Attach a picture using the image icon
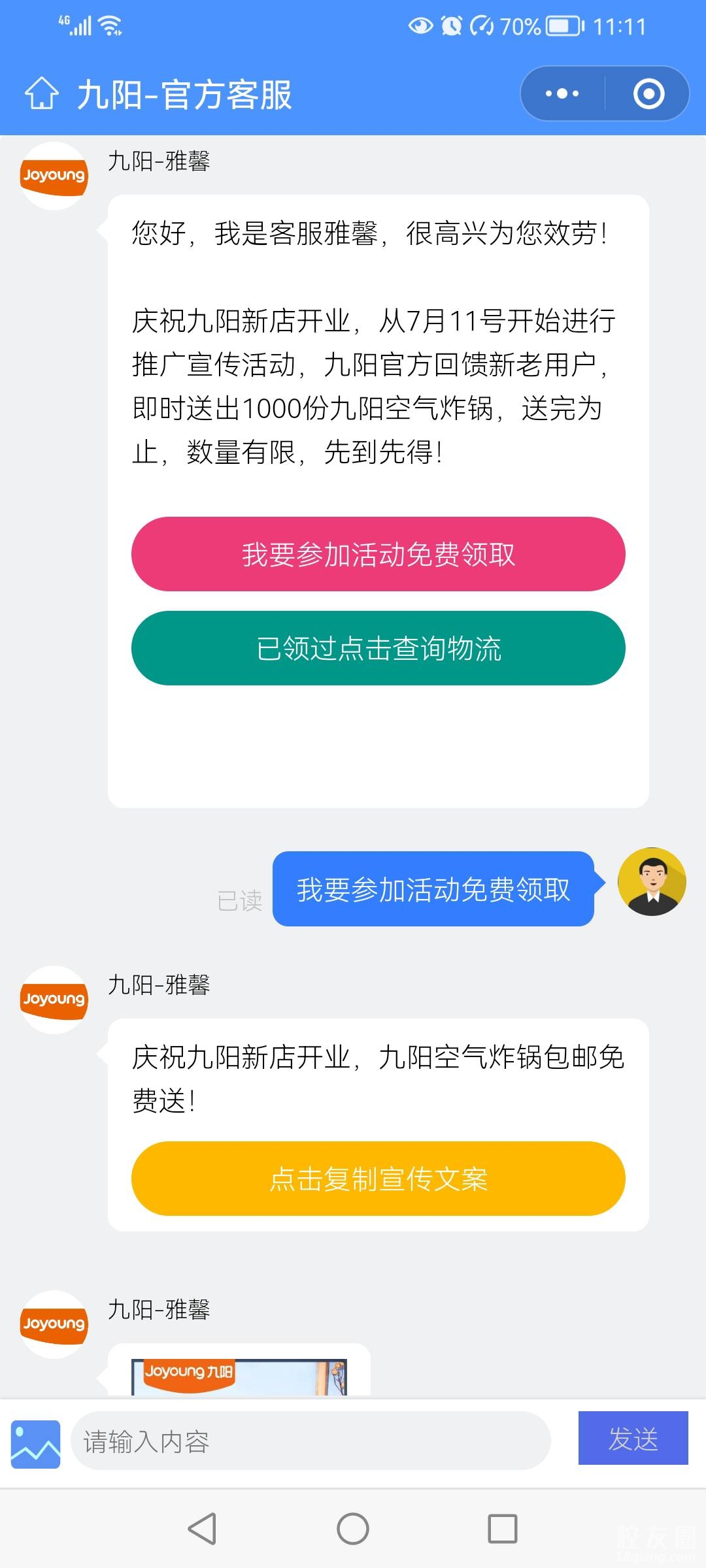 (36, 1444)
